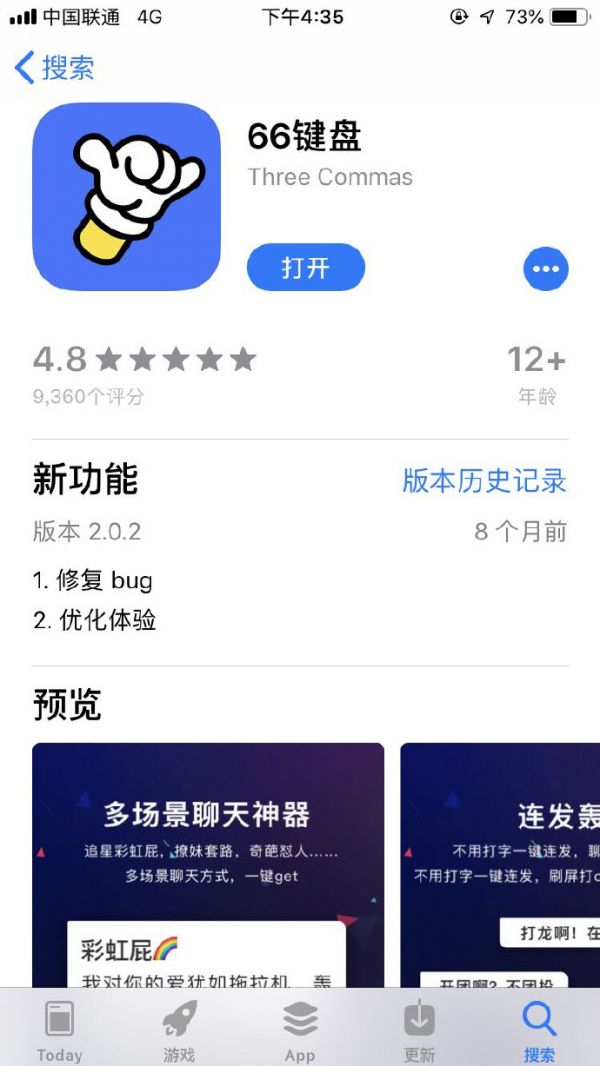
Task: Open the developer Three Commas page
Action: 330,177
